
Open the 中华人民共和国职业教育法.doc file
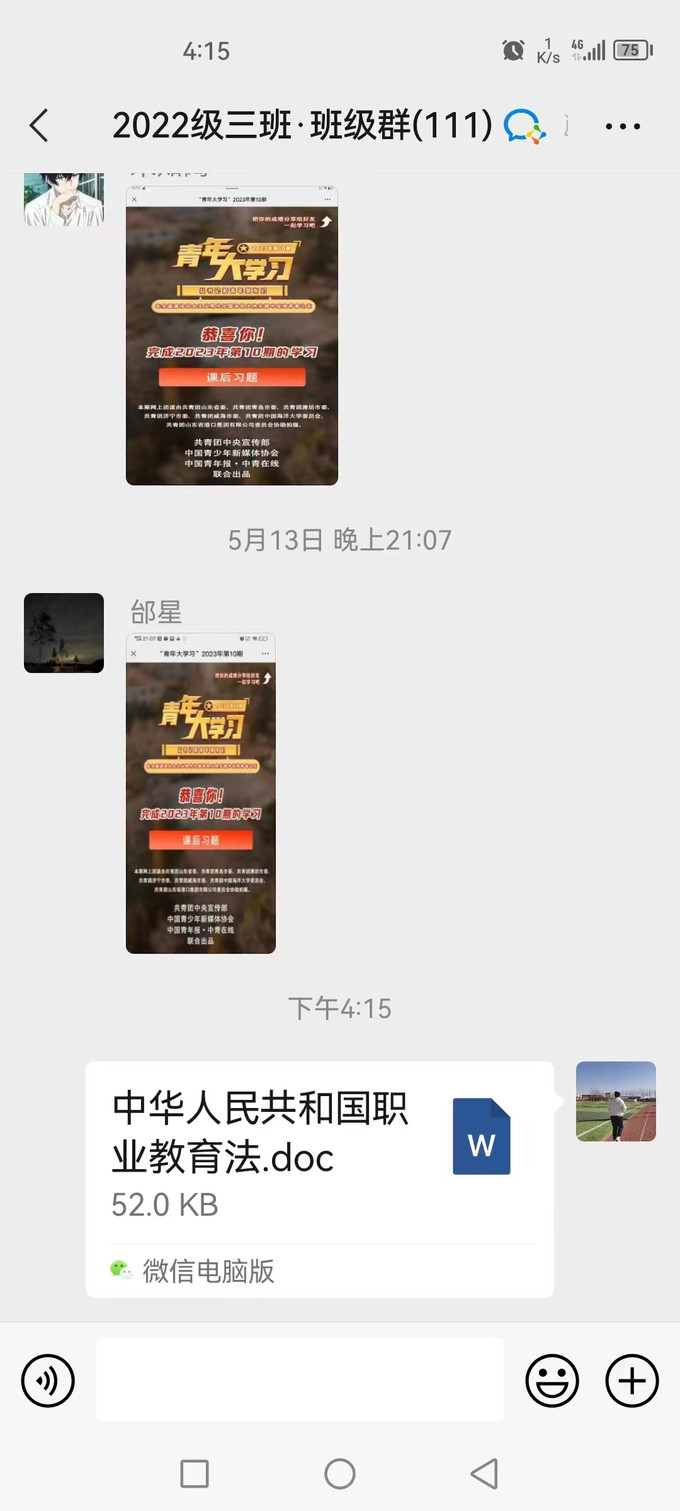319,1178
